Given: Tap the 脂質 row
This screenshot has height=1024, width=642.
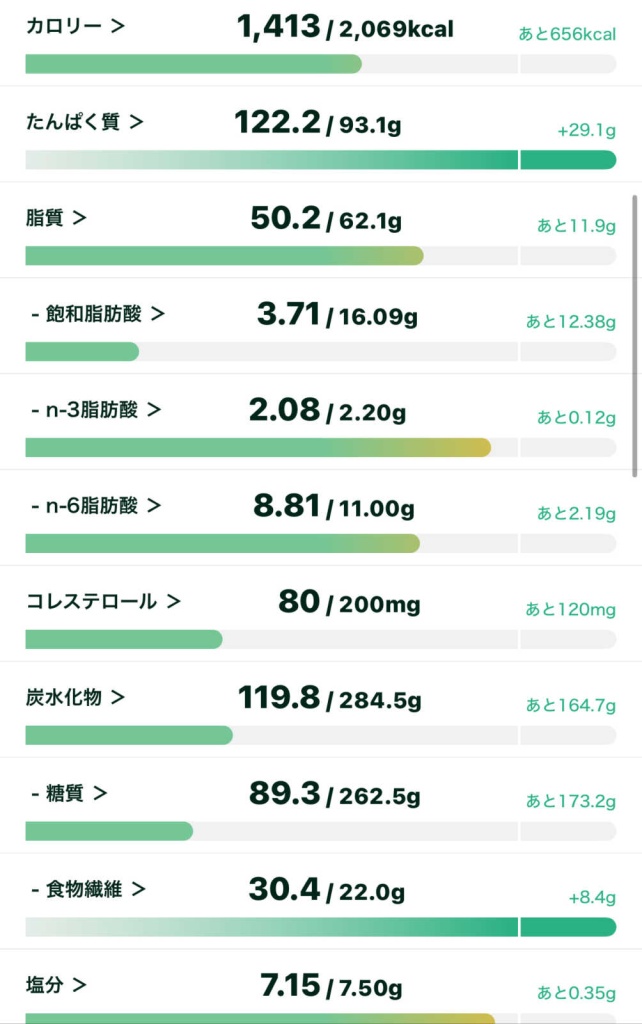Looking at the screenshot, I should (x=56, y=218).
